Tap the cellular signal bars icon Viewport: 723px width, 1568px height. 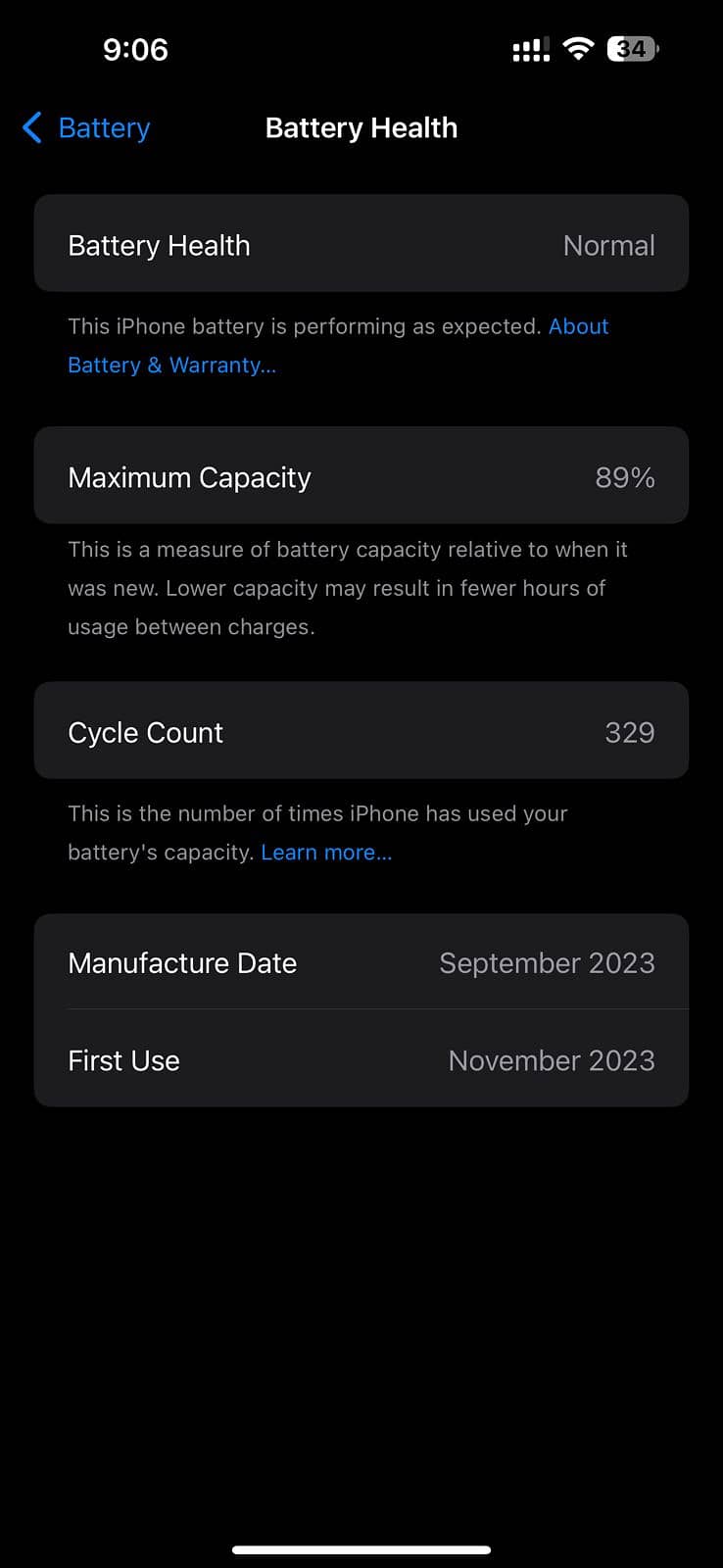coord(531,49)
